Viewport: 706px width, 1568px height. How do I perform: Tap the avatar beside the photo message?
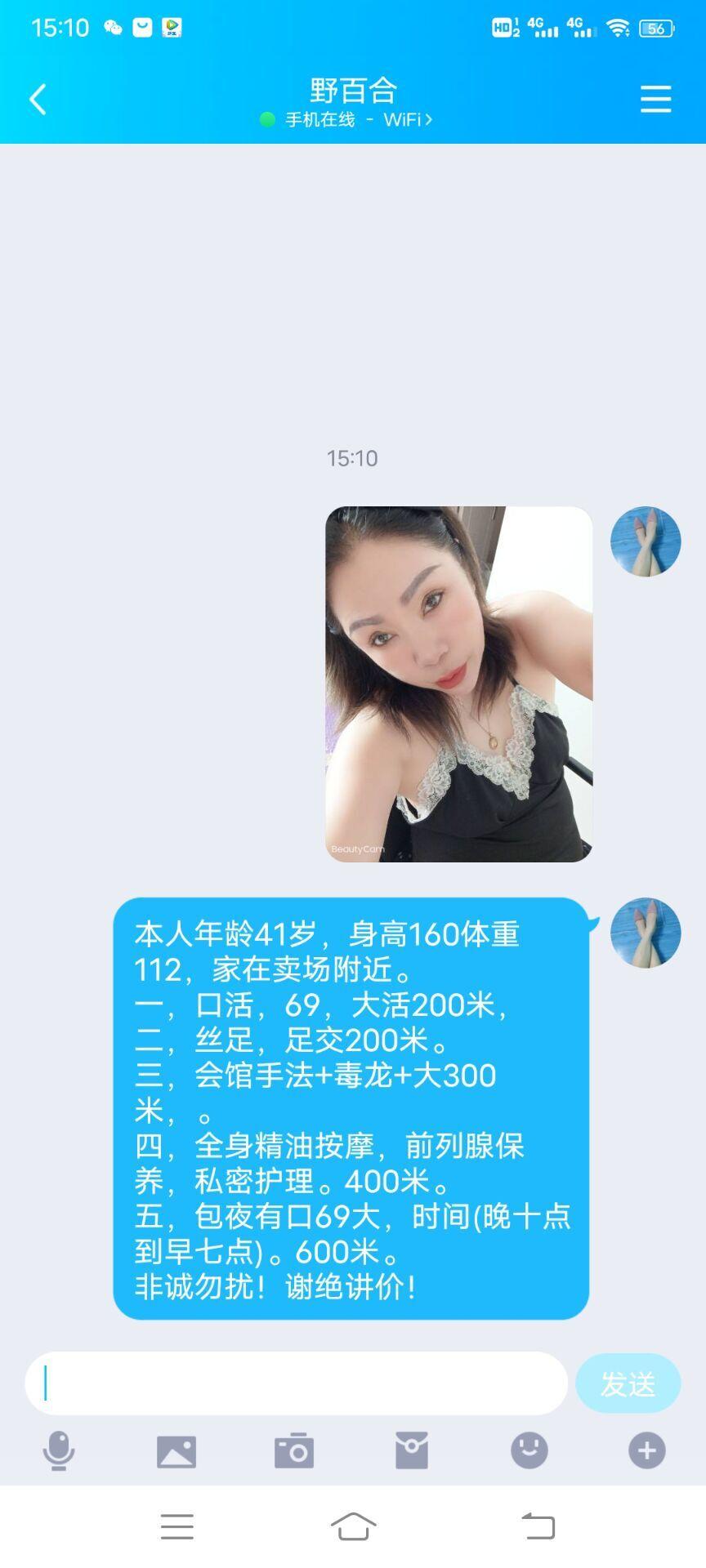tap(646, 541)
